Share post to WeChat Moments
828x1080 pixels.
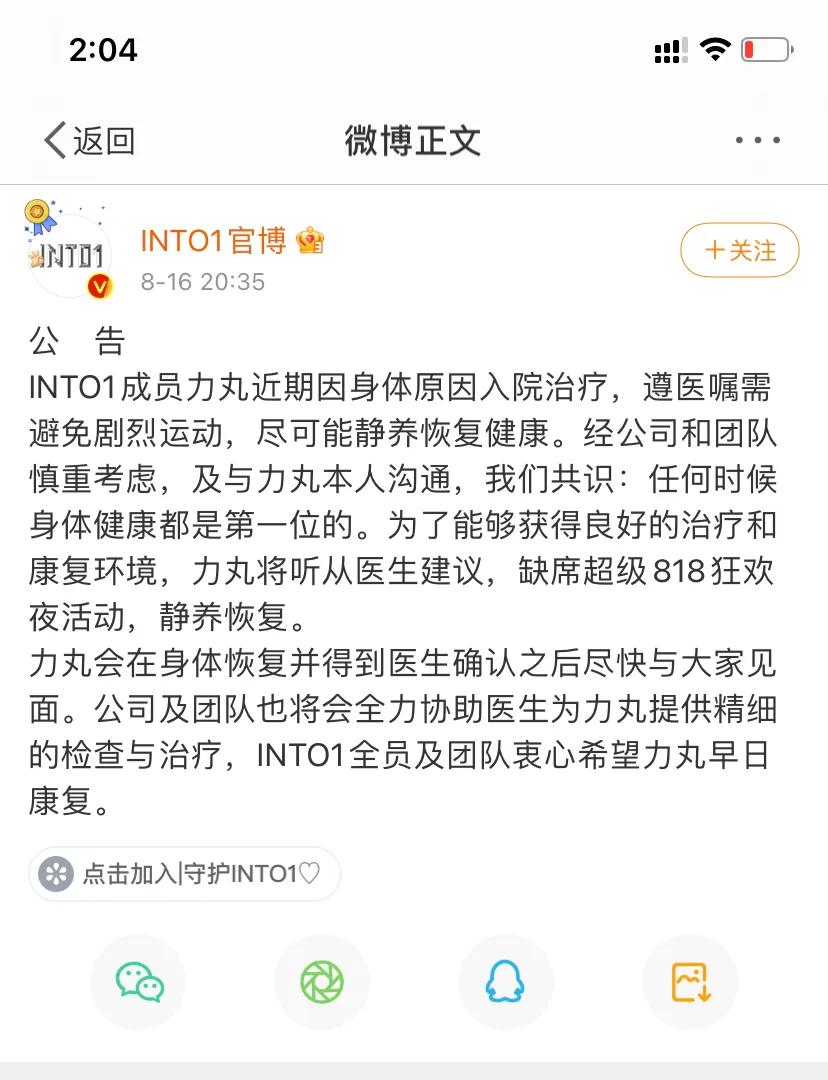[322, 982]
